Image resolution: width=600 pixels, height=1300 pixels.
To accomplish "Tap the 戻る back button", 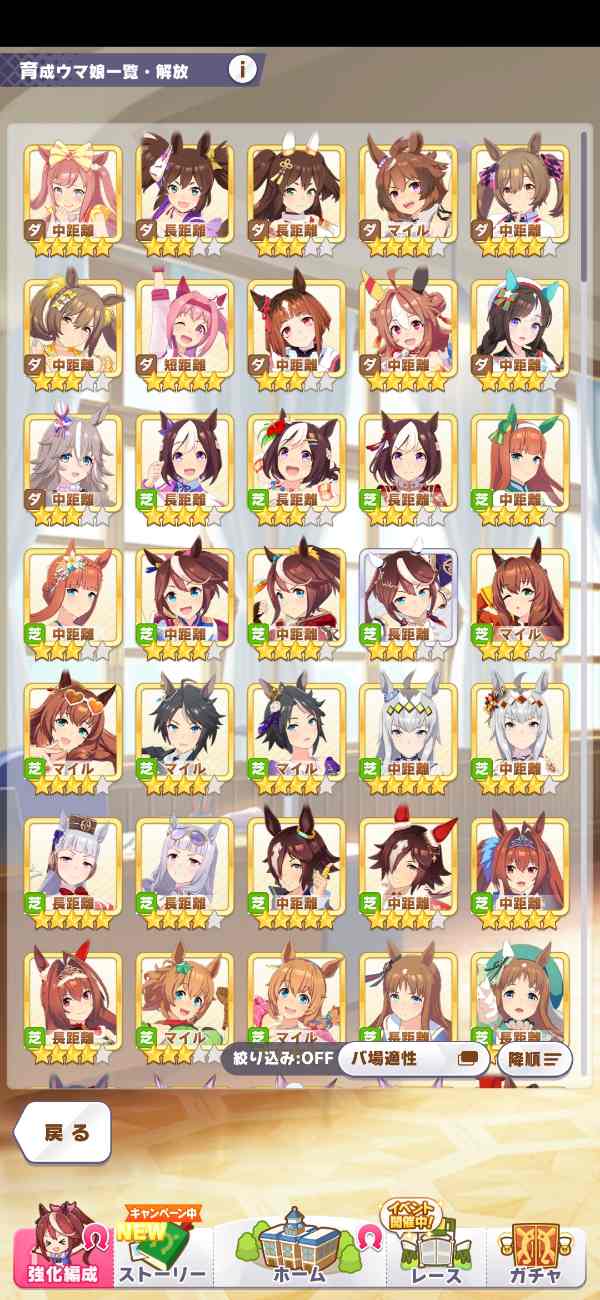I will tap(64, 1133).
